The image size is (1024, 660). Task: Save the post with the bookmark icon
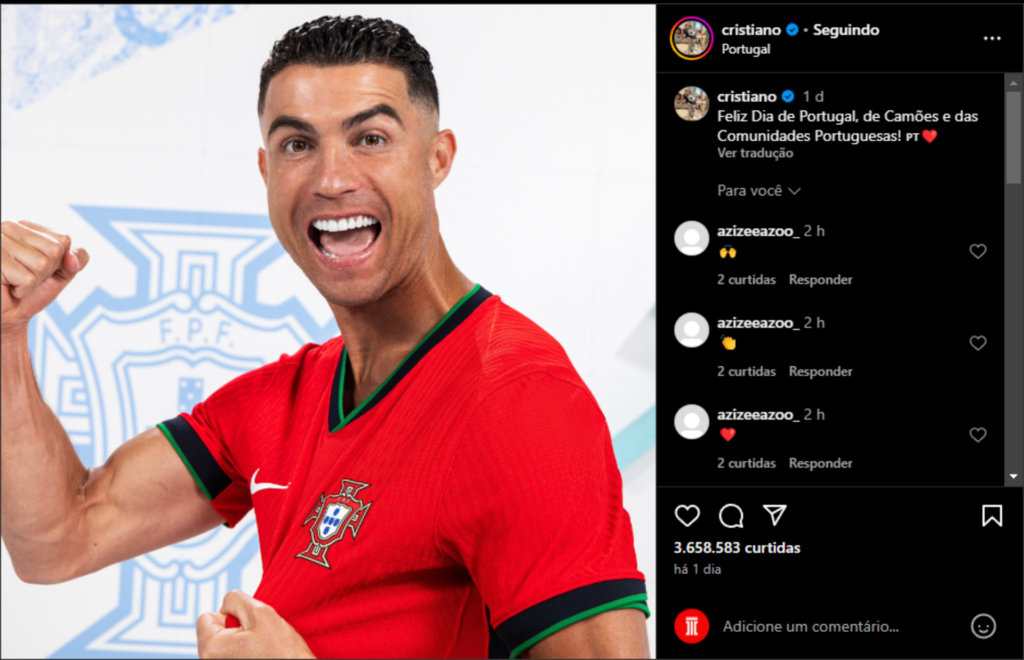click(x=991, y=515)
